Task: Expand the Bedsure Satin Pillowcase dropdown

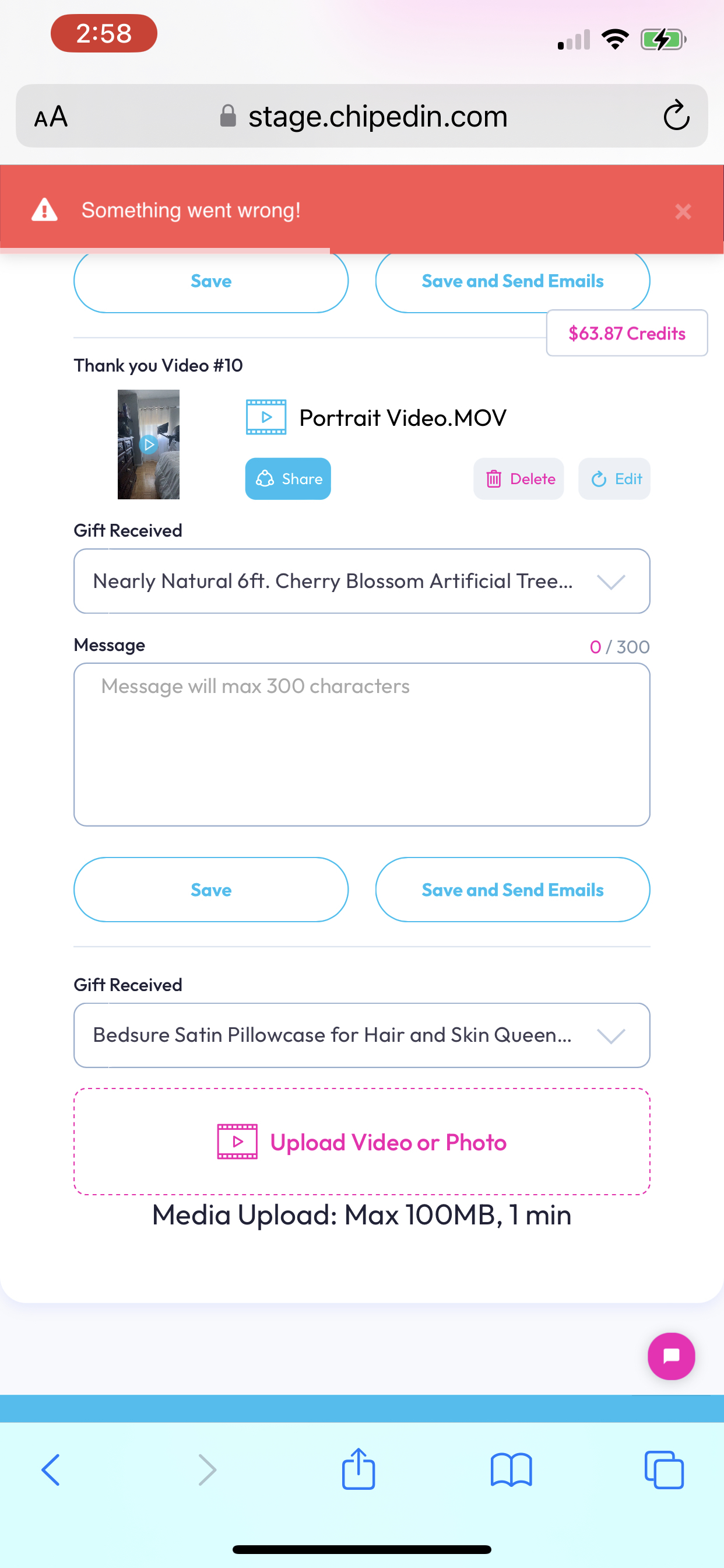Action: coord(362,1035)
